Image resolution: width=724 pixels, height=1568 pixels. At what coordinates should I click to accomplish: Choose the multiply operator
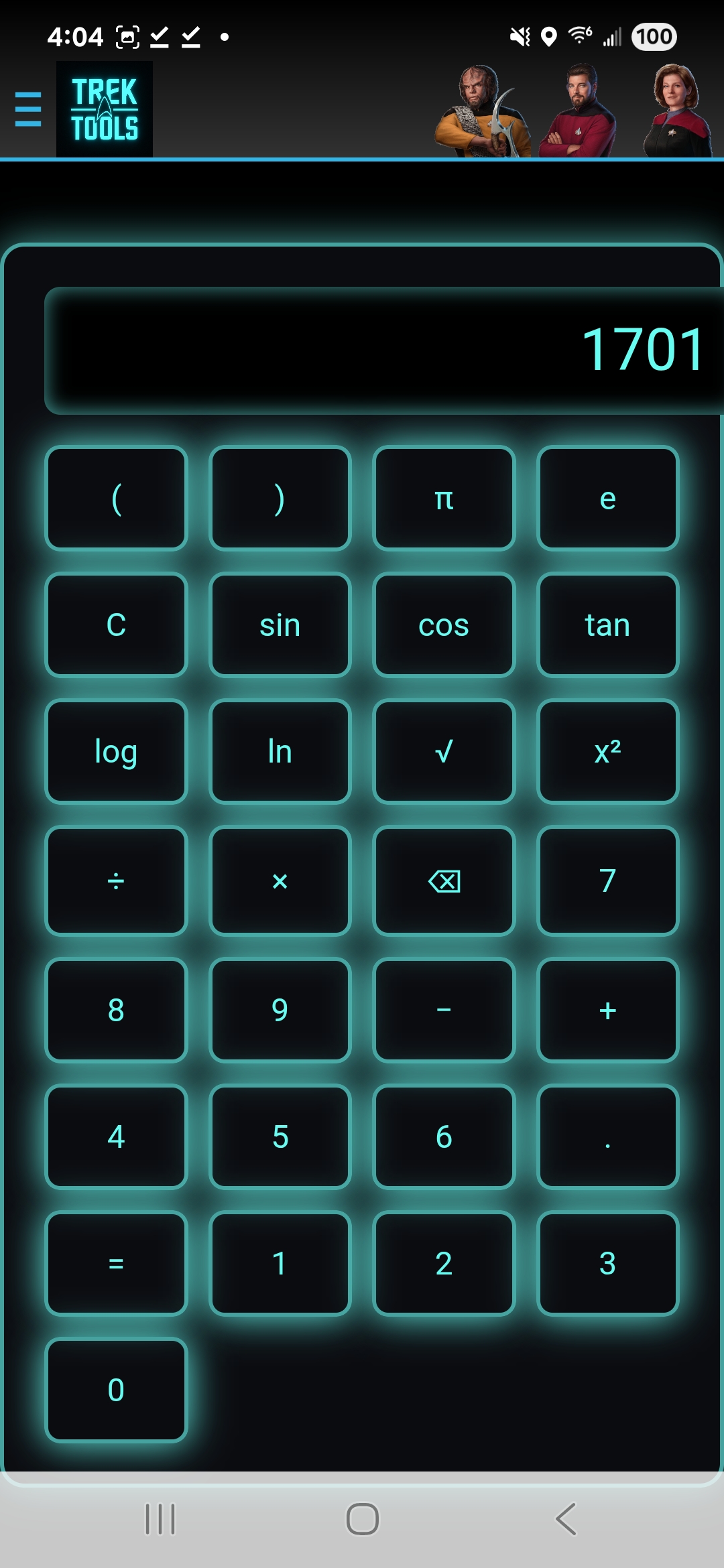click(x=280, y=880)
